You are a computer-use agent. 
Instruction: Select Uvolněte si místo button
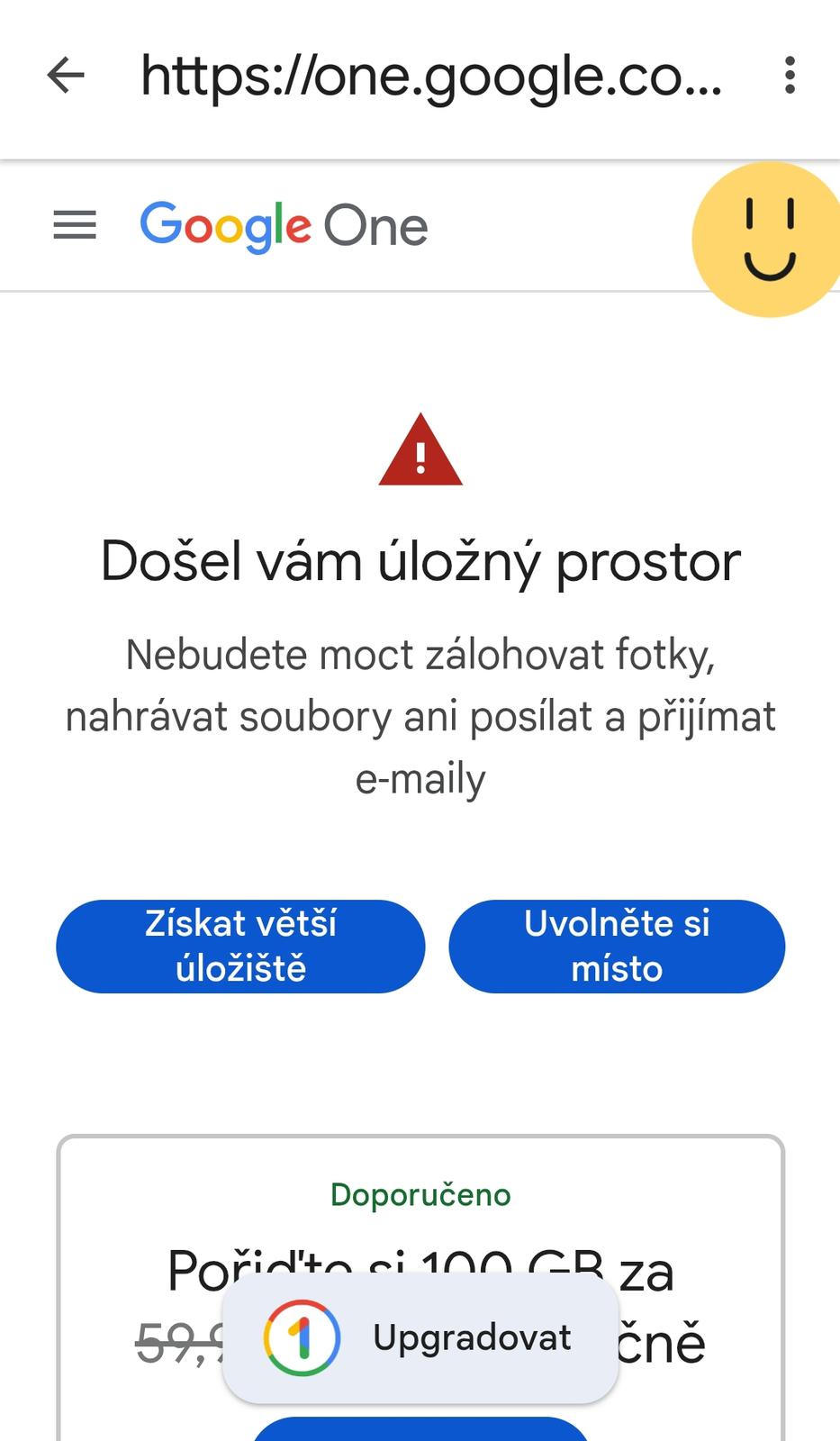pyautogui.click(x=617, y=947)
